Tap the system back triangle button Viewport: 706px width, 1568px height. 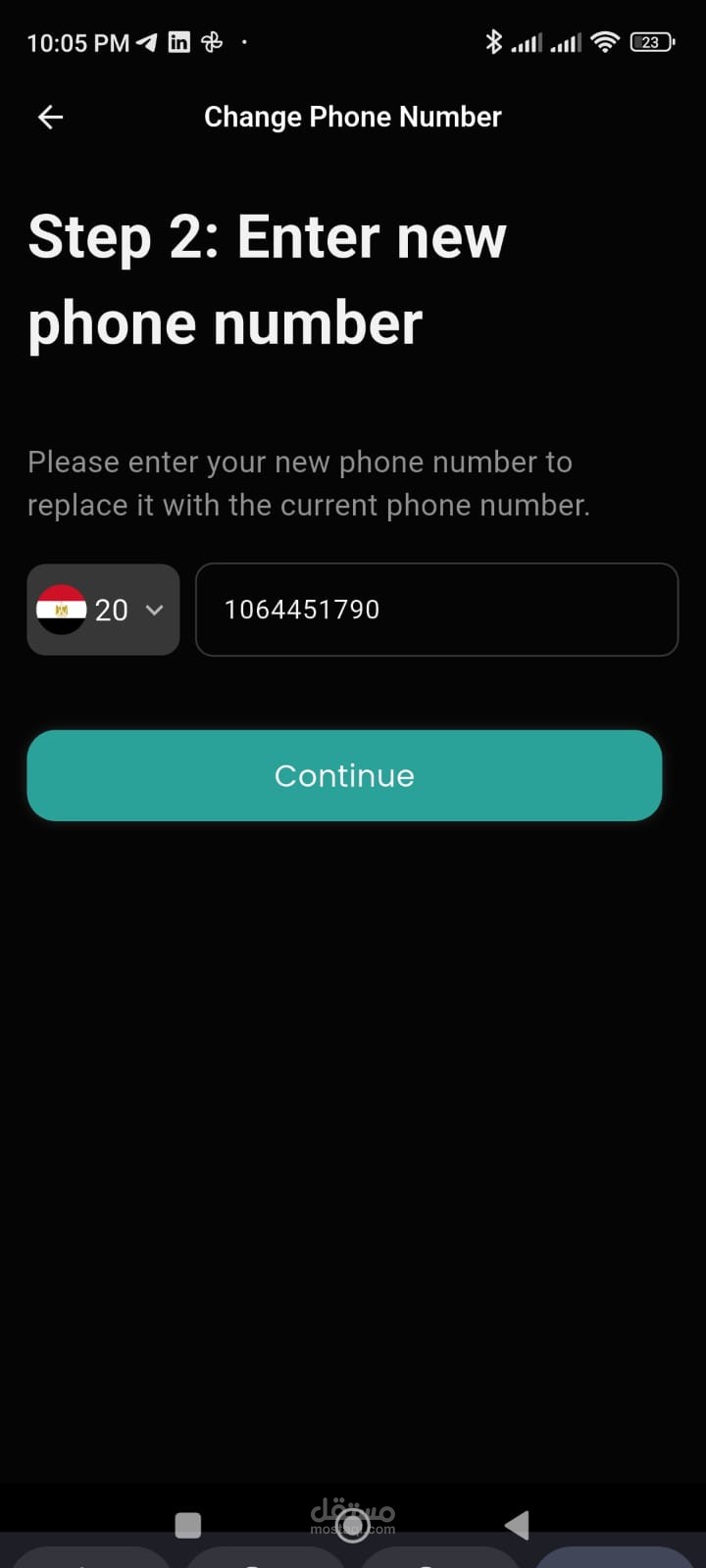coord(517,1525)
